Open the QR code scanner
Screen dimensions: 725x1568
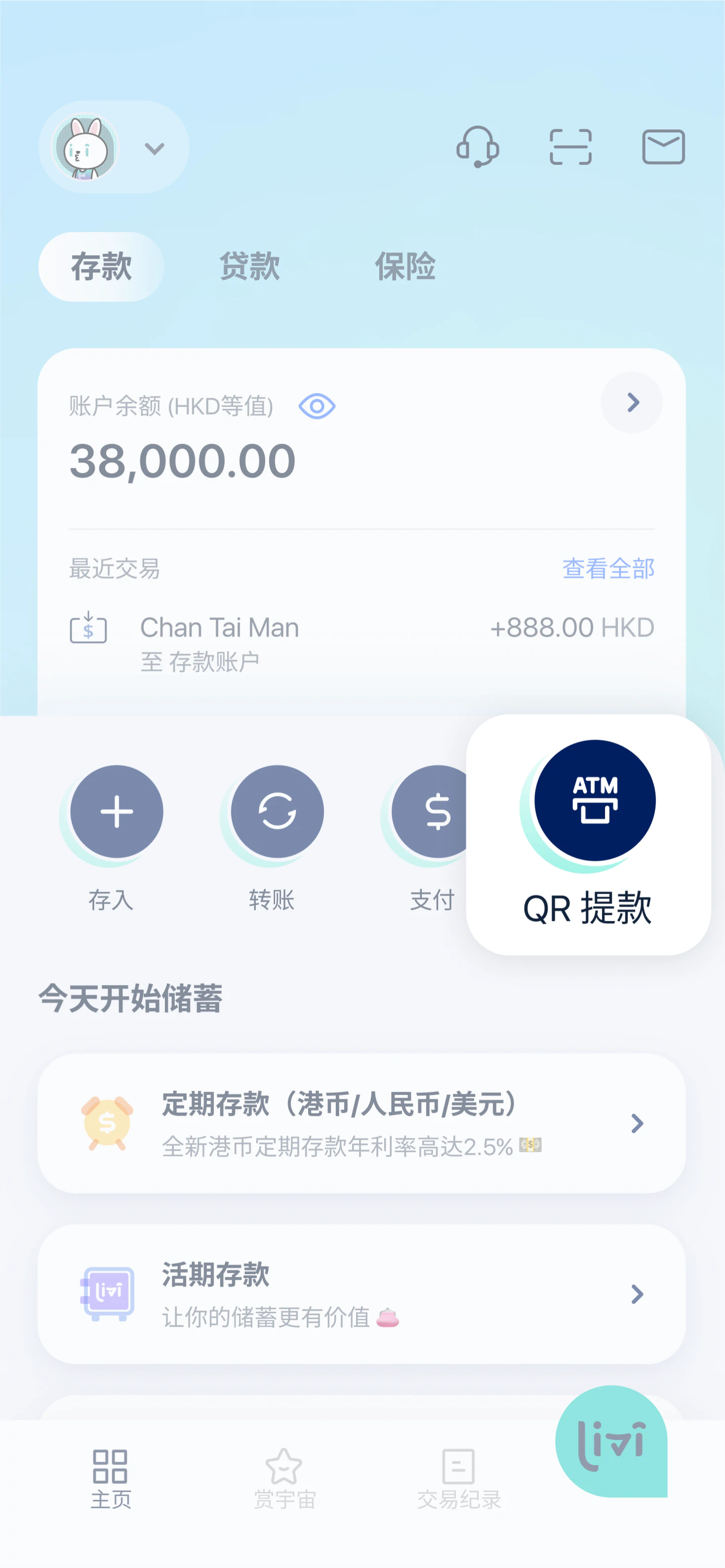[570, 147]
